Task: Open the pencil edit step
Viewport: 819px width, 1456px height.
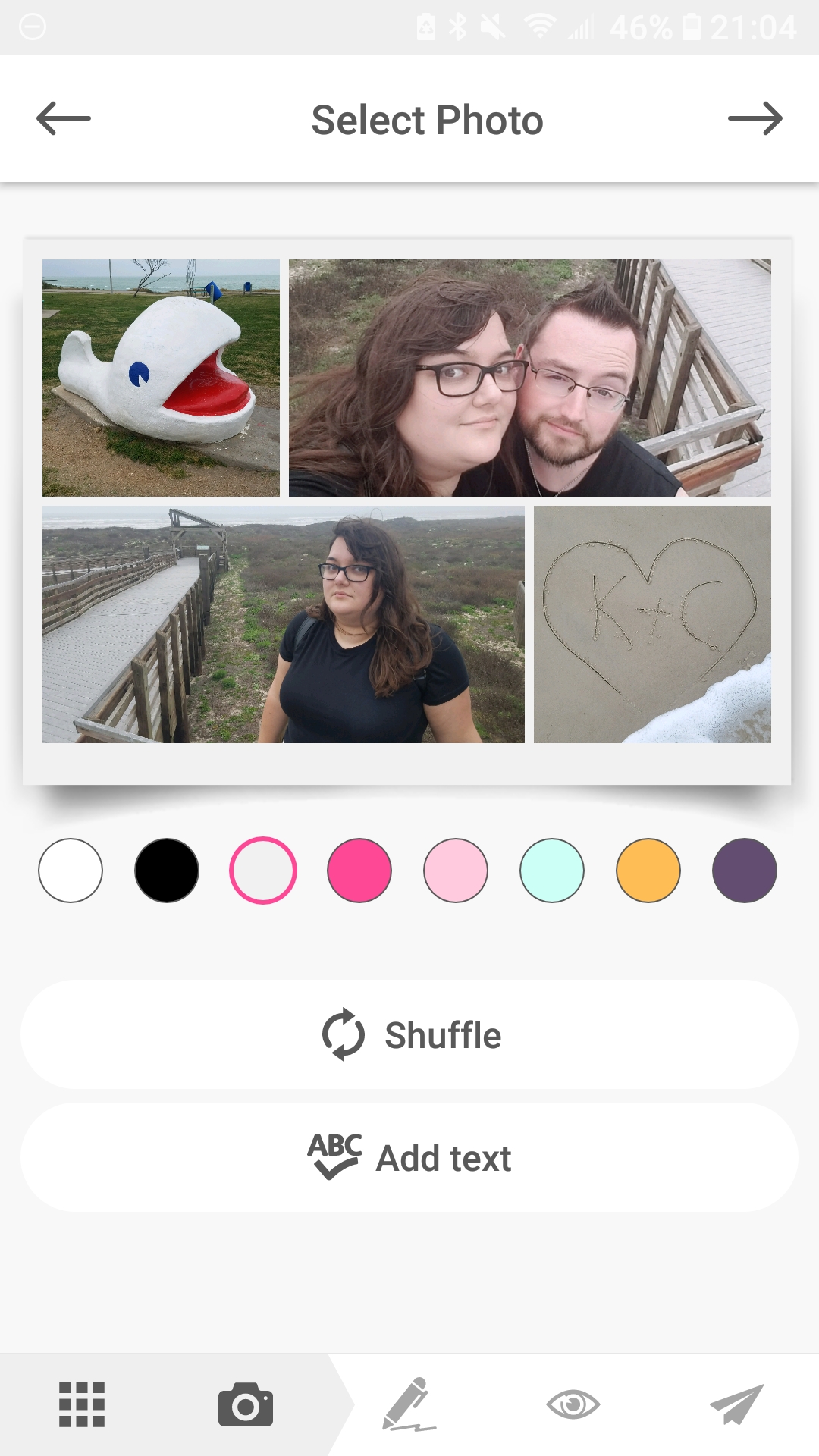Action: 409,1404
